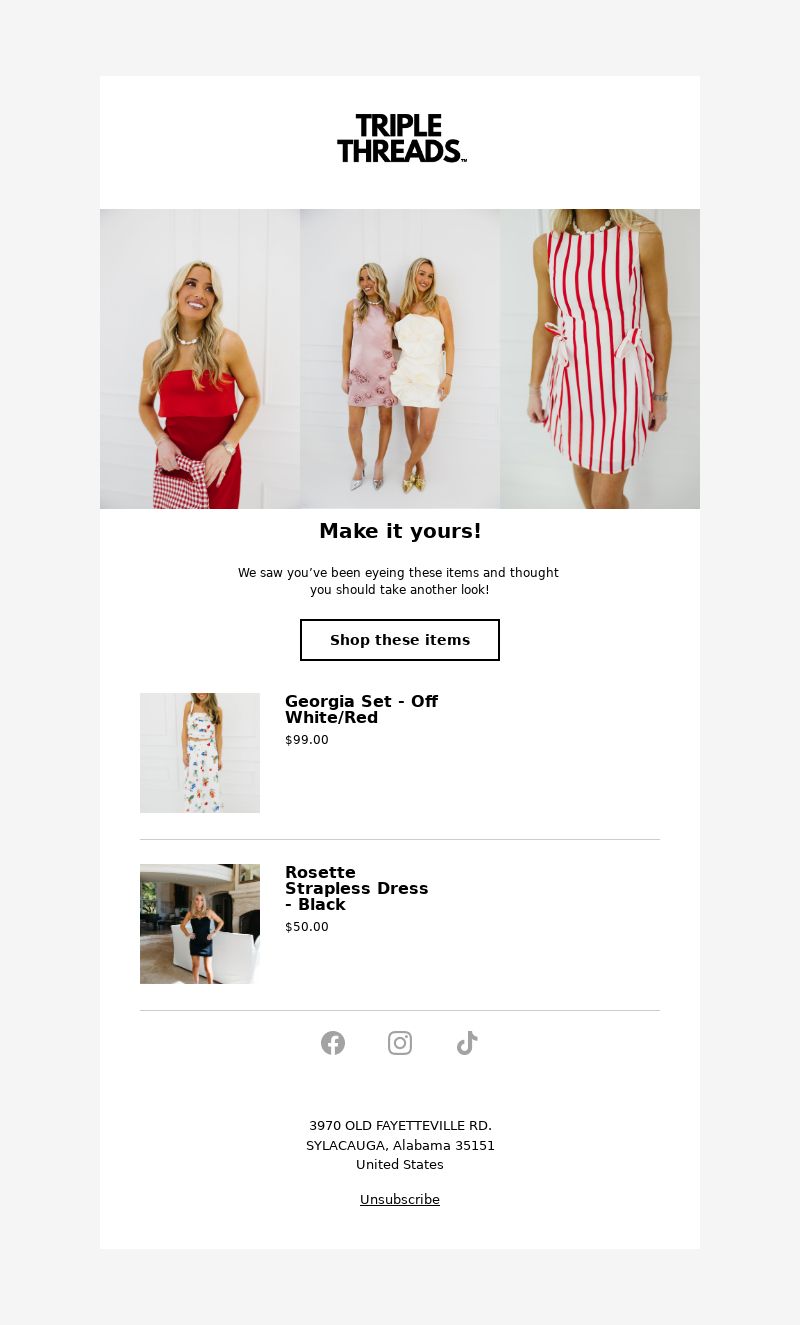Open the Instagram profile

pyautogui.click(x=400, y=1043)
